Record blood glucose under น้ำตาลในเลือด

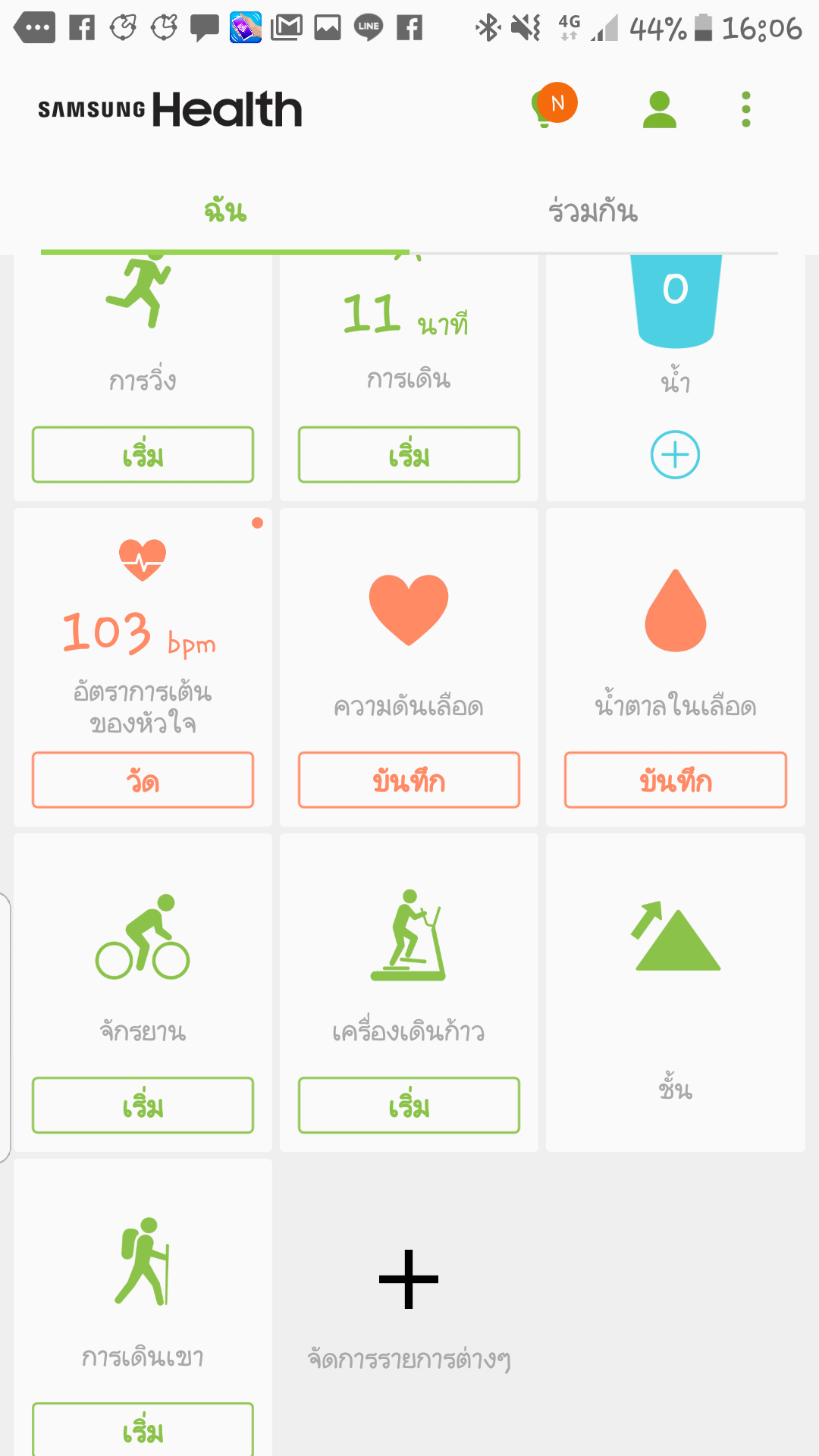[x=675, y=780]
